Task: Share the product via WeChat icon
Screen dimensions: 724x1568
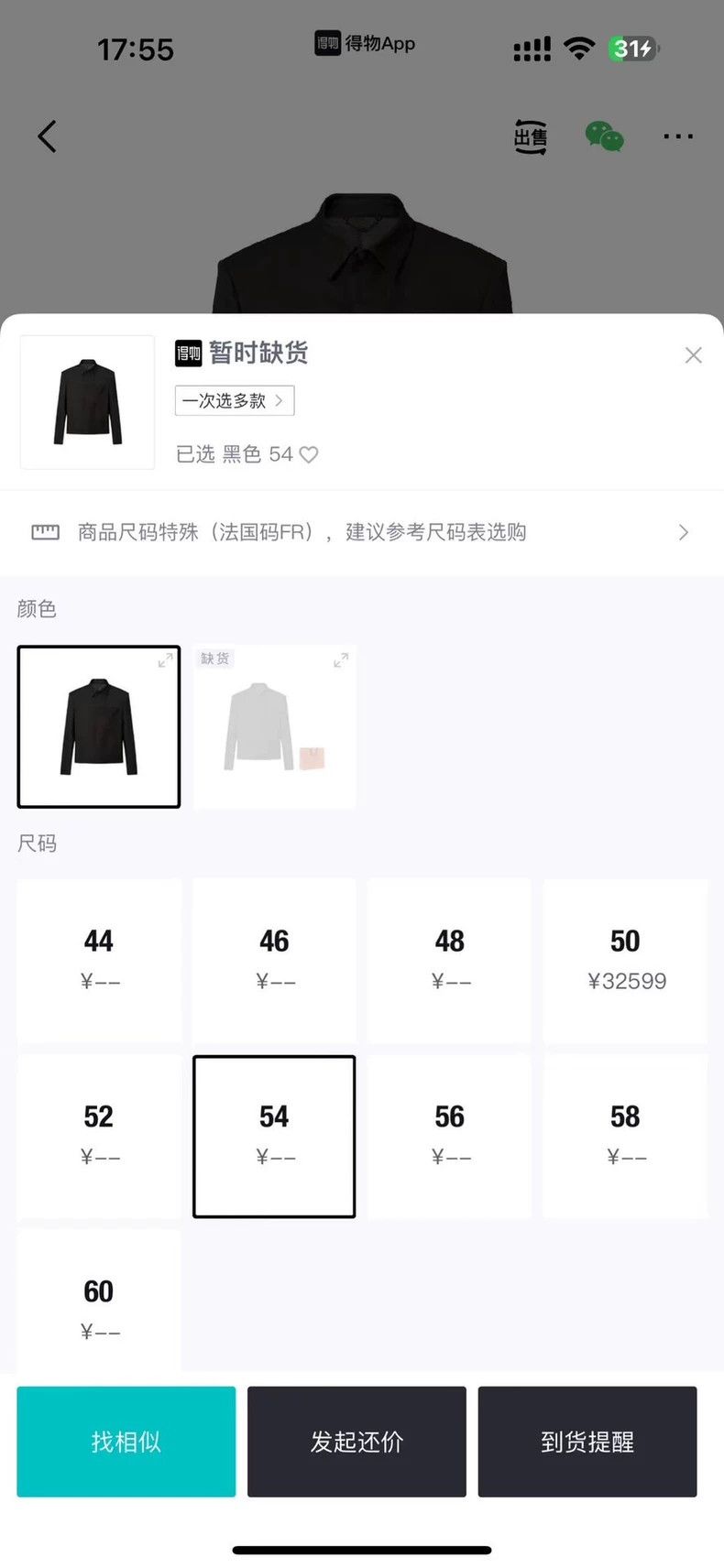Action: tap(604, 136)
